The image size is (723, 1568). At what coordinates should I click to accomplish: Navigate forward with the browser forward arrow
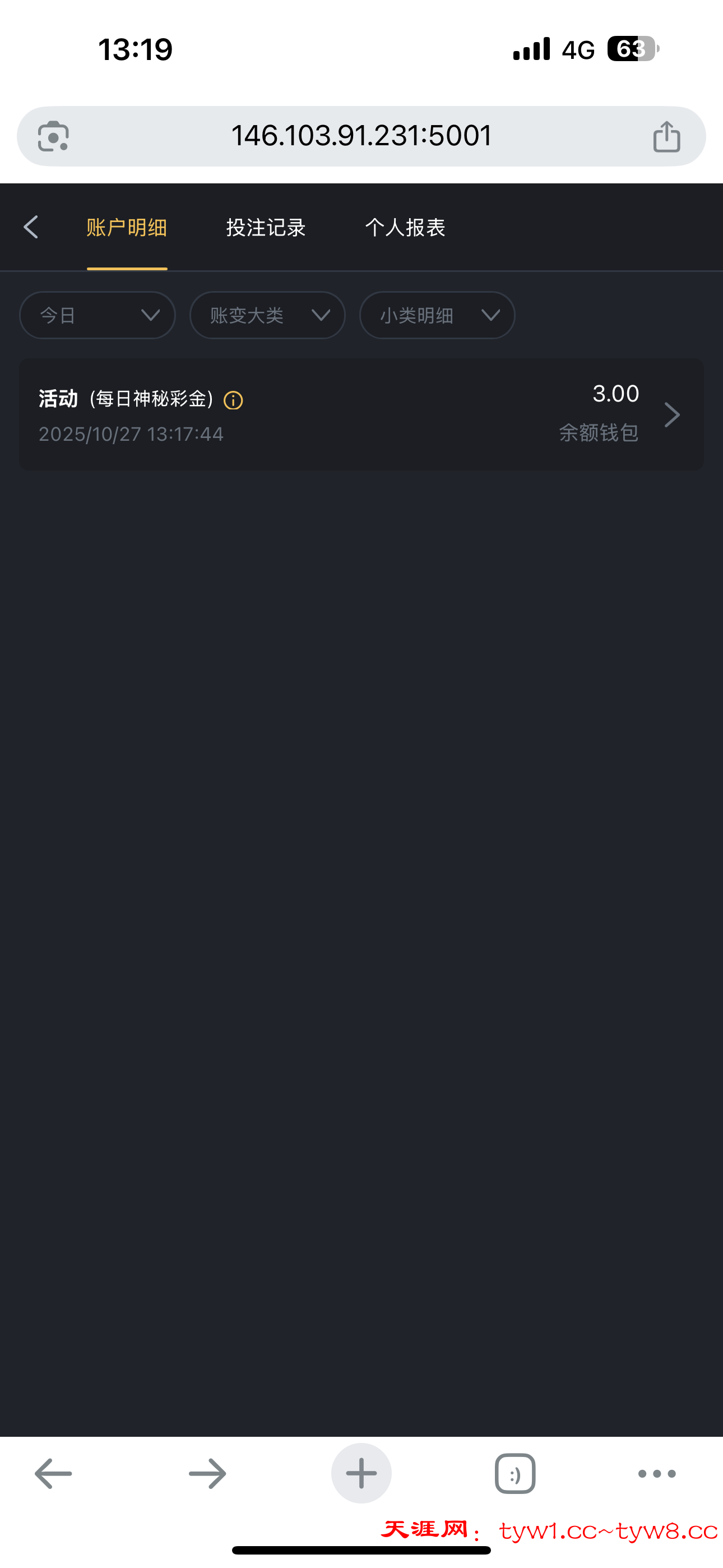point(207,1474)
